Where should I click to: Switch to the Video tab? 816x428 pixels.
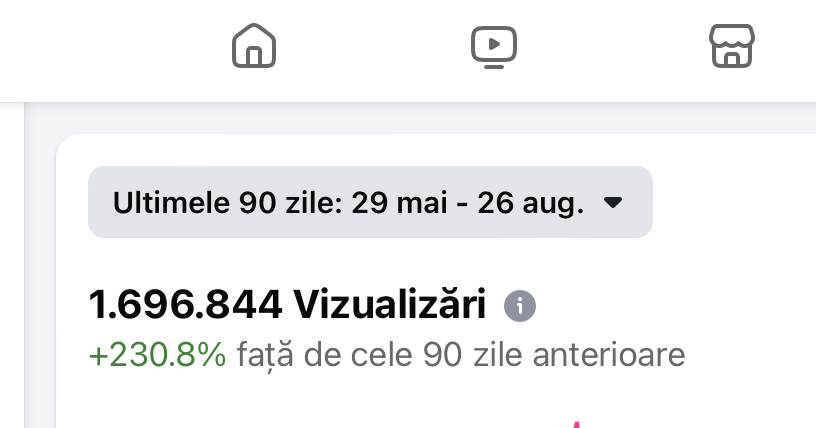point(493,46)
